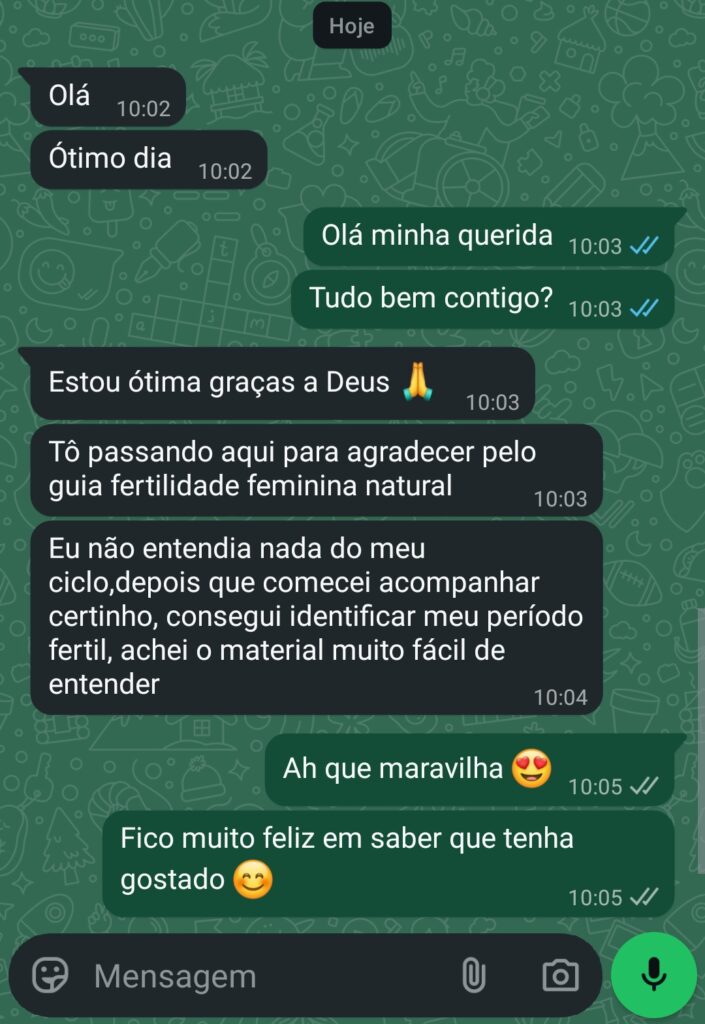Open the emoji and sticker picker
705x1024 pixels.
(x=50, y=975)
